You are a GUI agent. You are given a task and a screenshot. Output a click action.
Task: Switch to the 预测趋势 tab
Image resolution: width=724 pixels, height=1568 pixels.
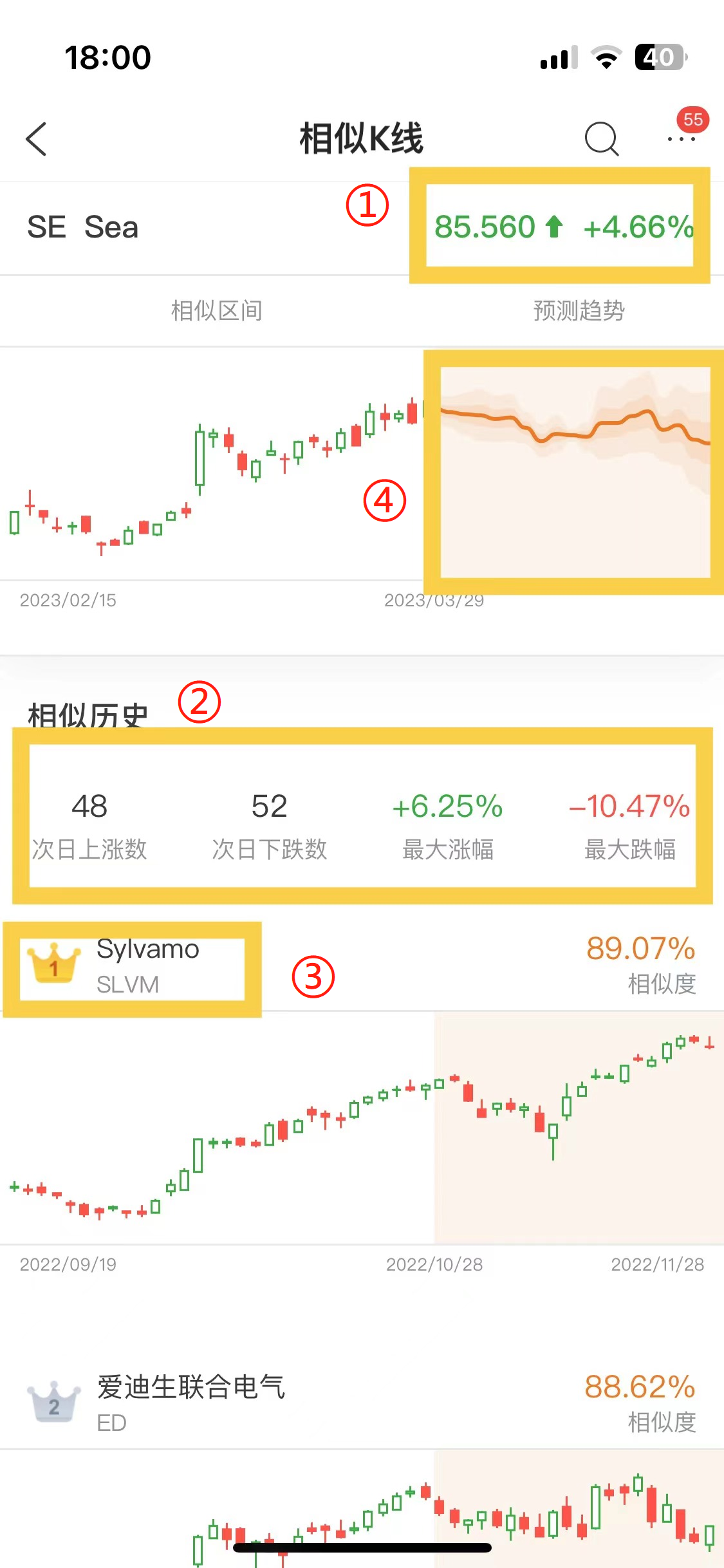580,310
